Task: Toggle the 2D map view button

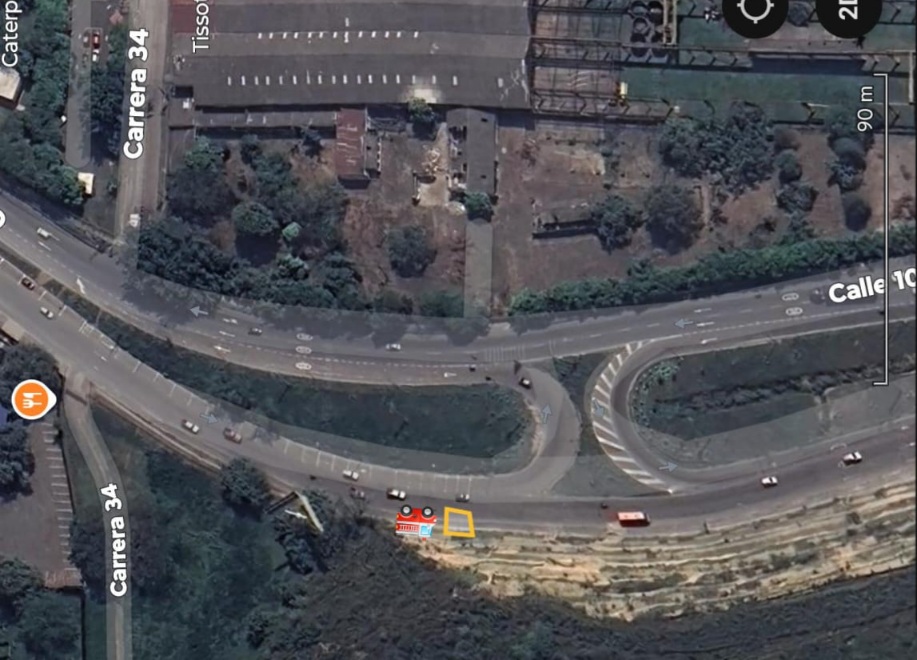Action: (x=848, y=12)
